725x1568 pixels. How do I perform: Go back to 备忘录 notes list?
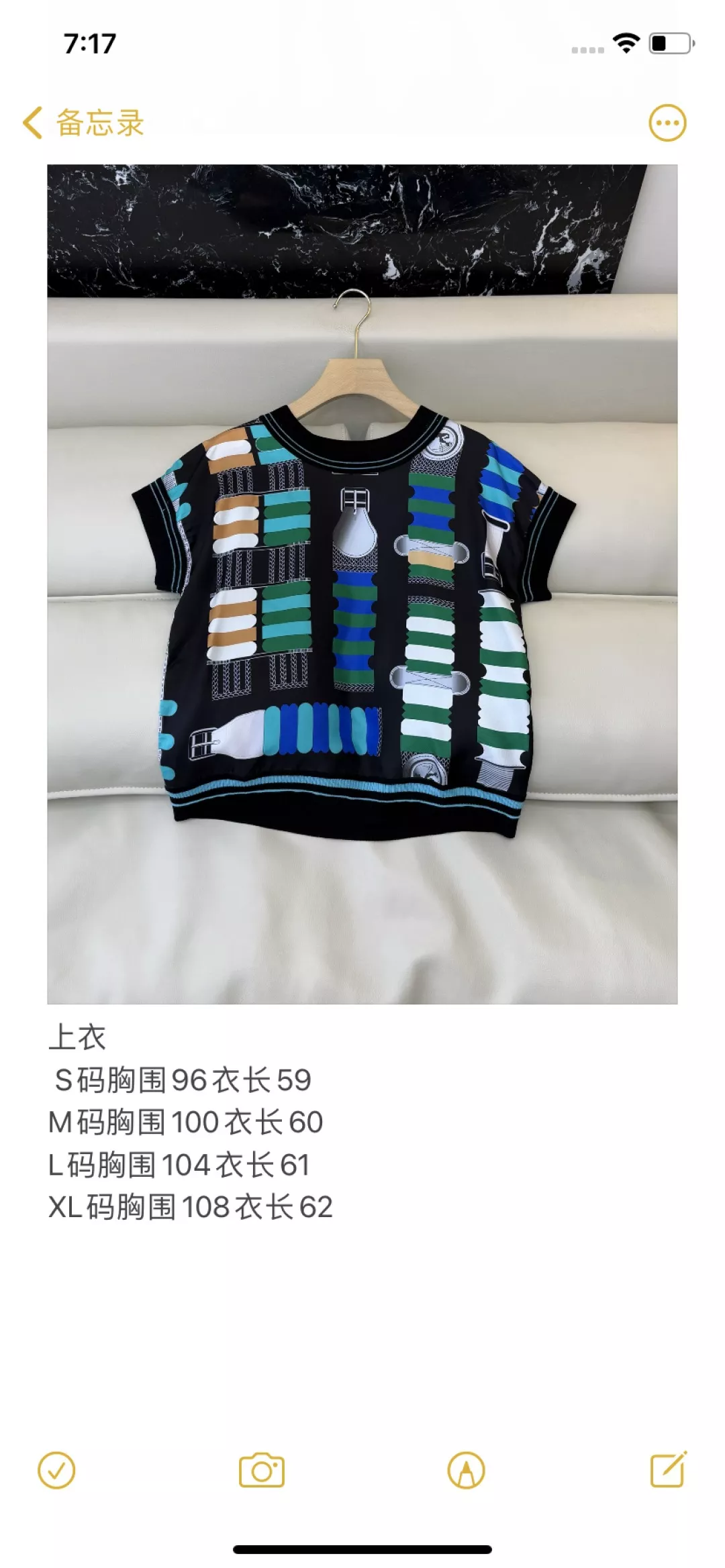tap(83, 123)
